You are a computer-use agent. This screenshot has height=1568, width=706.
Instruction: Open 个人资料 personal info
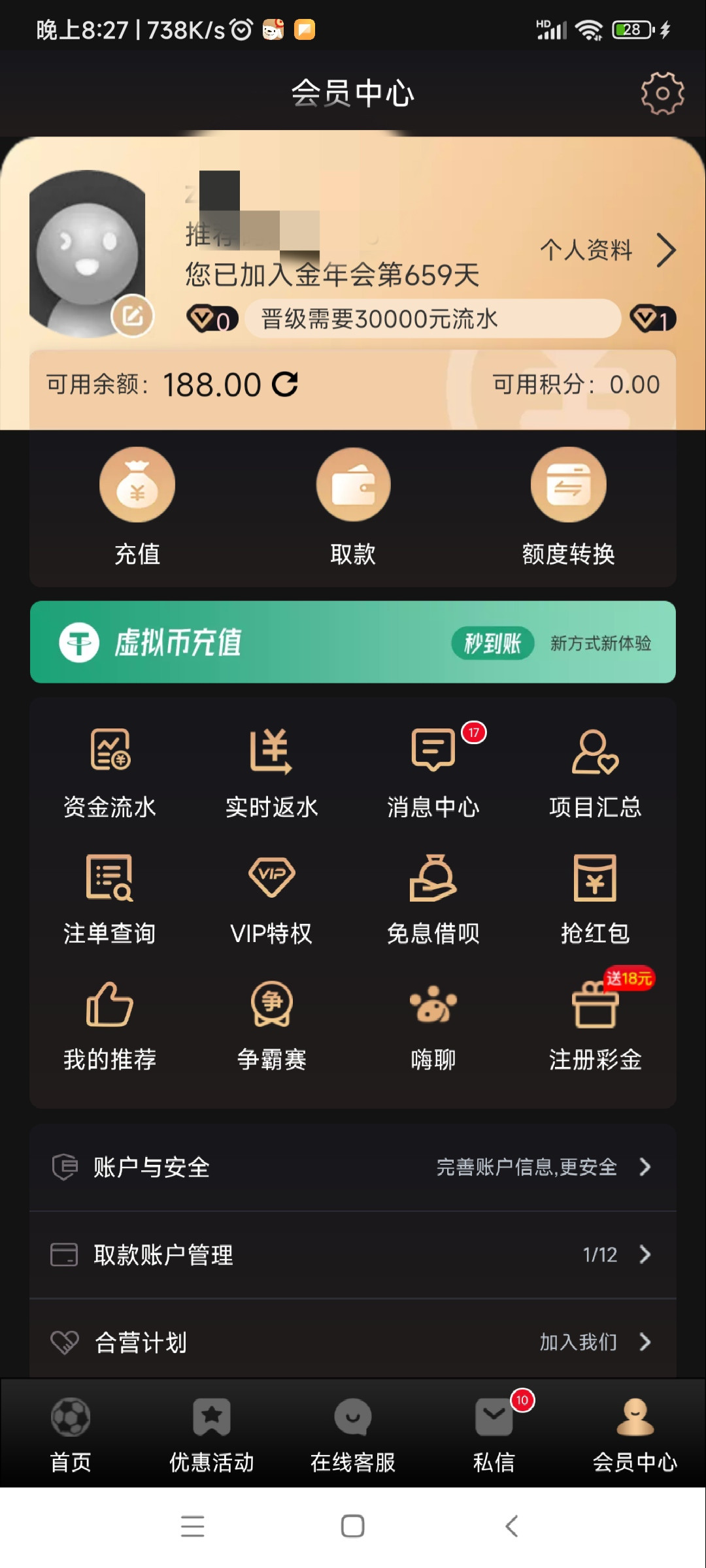click(x=607, y=250)
